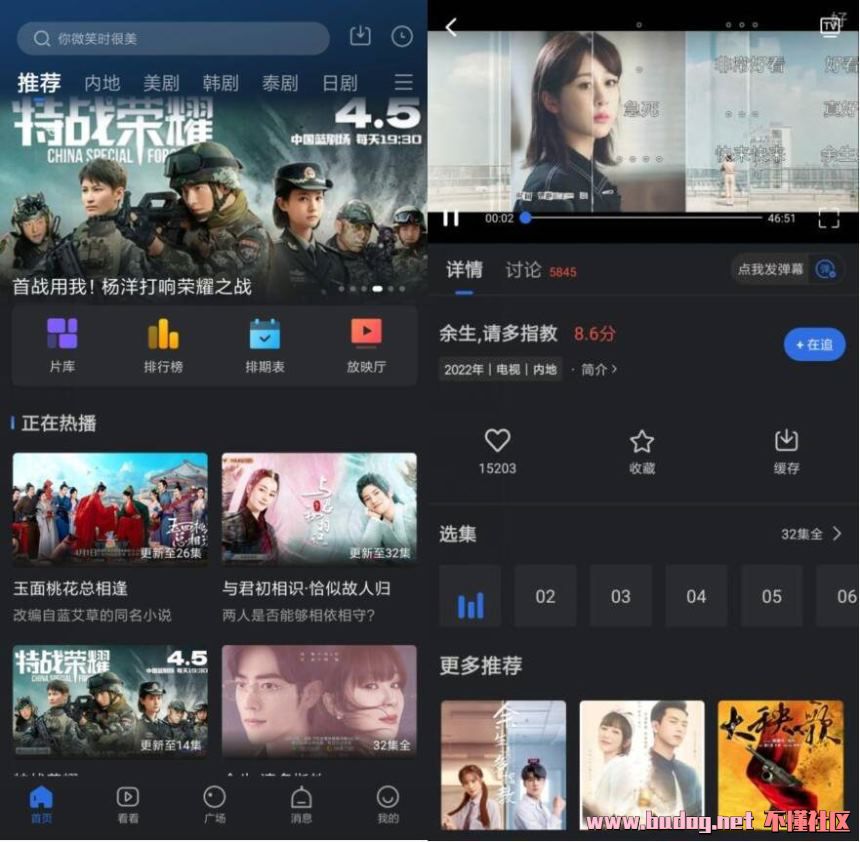Select episode 03
This screenshot has width=860, height=842.
coord(621,596)
